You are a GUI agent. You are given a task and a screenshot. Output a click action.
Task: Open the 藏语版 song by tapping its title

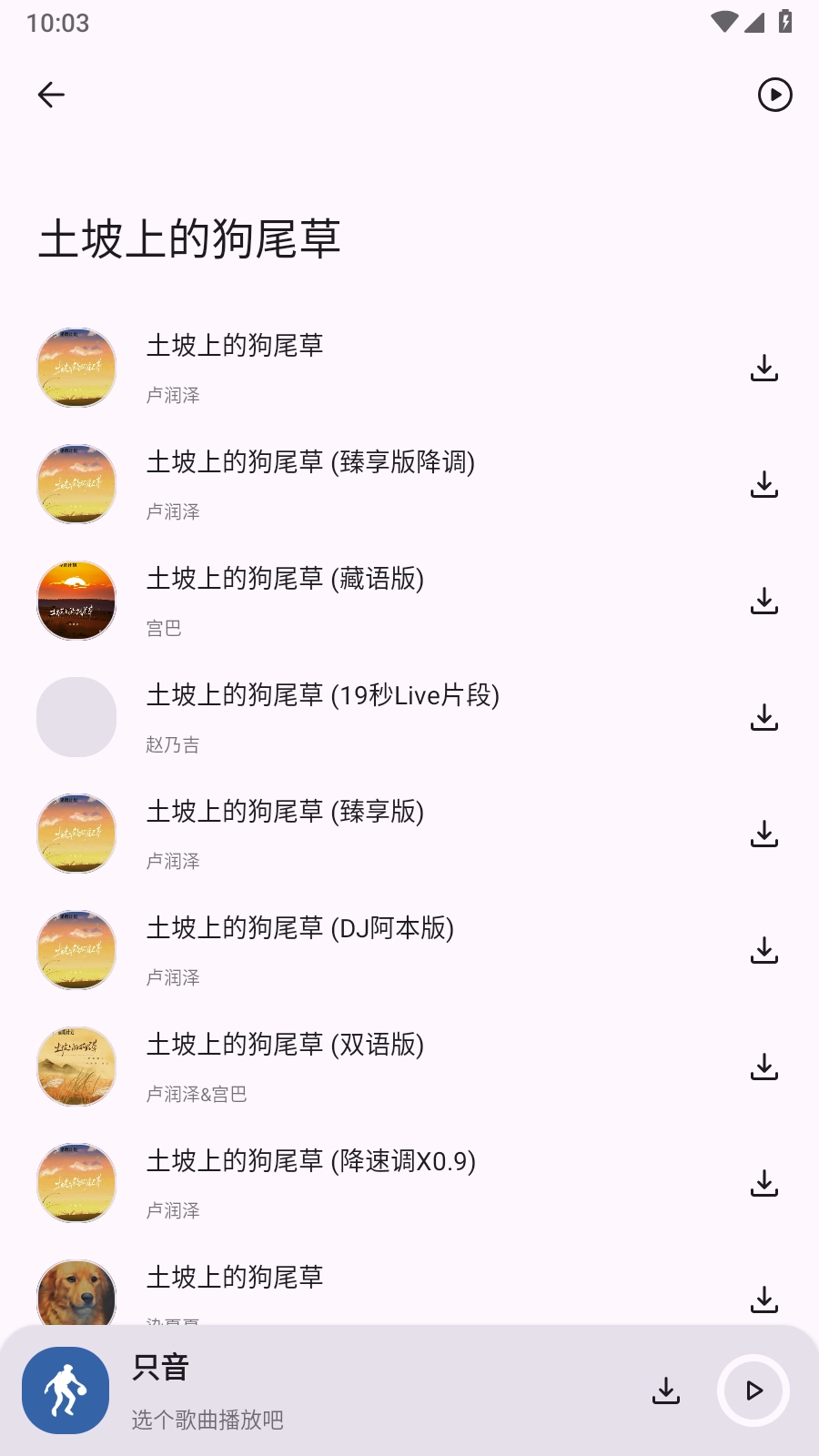click(286, 579)
